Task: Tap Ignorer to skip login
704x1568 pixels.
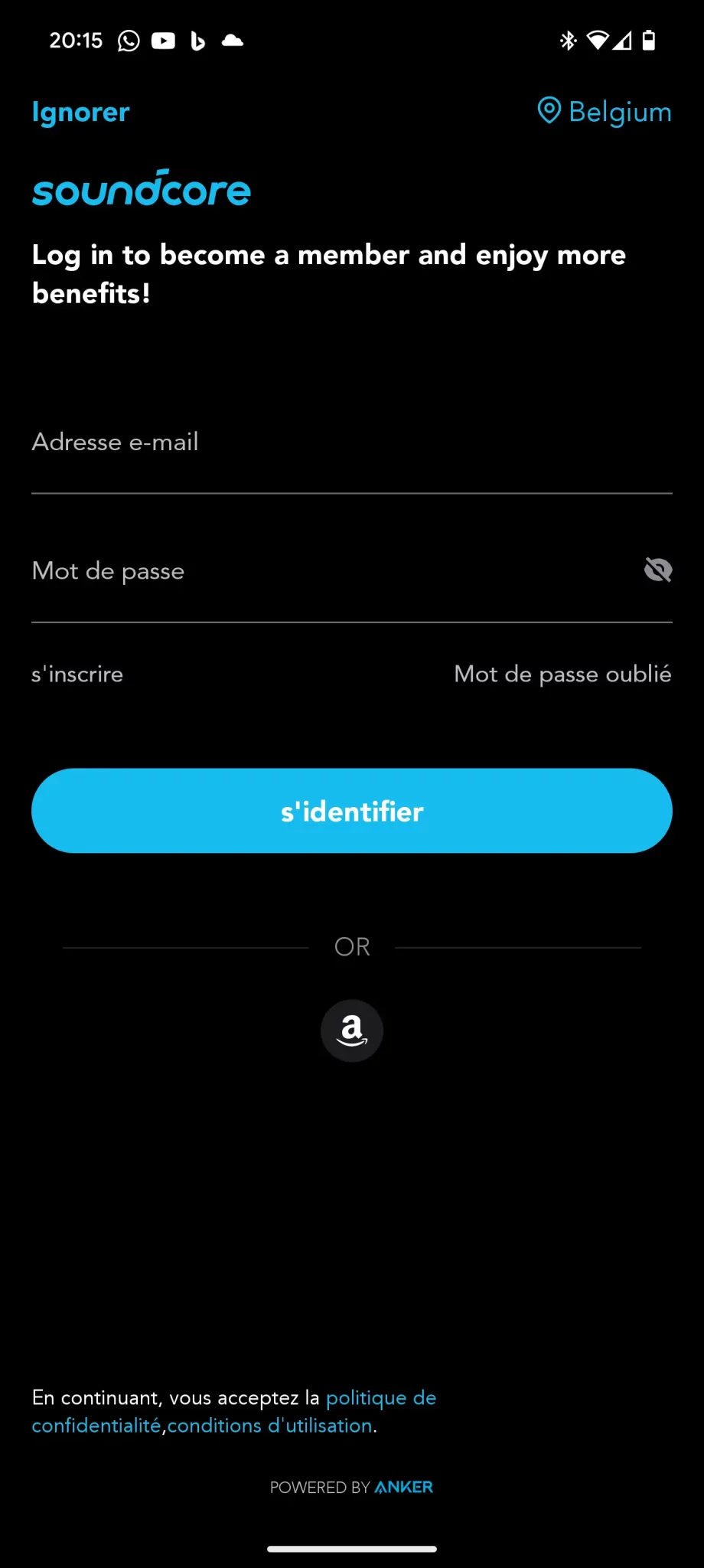Action: pyautogui.click(x=80, y=113)
